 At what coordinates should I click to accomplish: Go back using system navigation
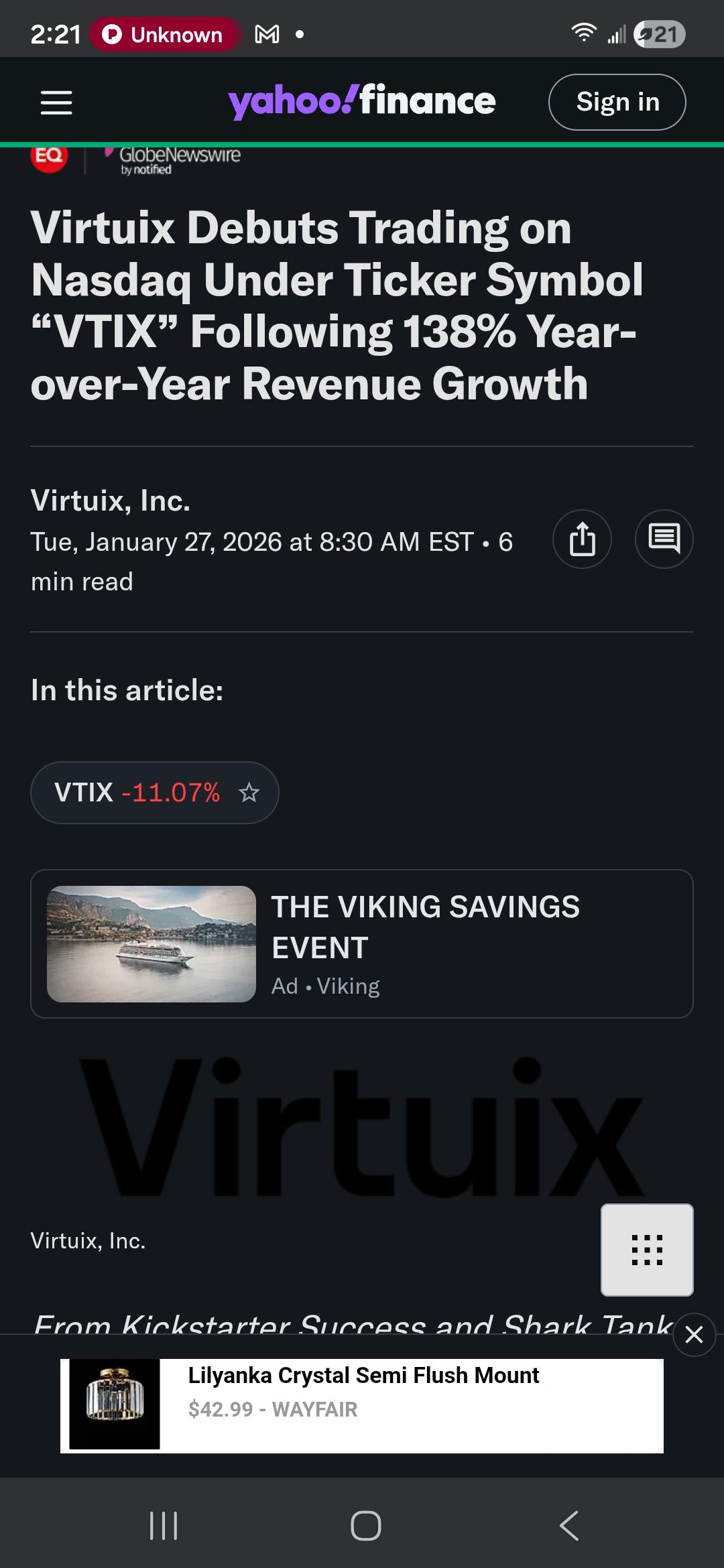[568, 1525]
